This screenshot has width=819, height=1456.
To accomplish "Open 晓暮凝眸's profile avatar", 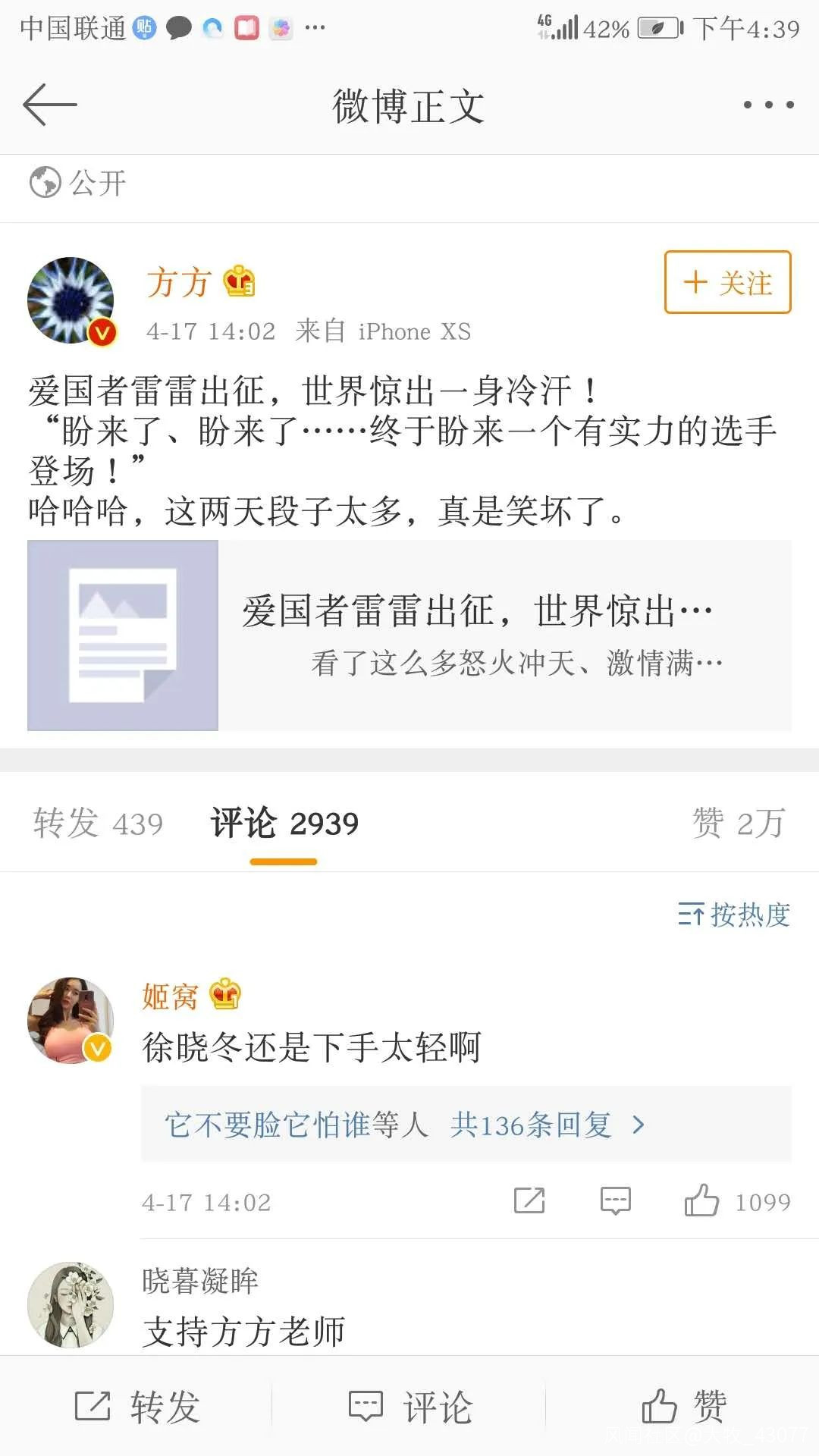I will [71, 1304].
